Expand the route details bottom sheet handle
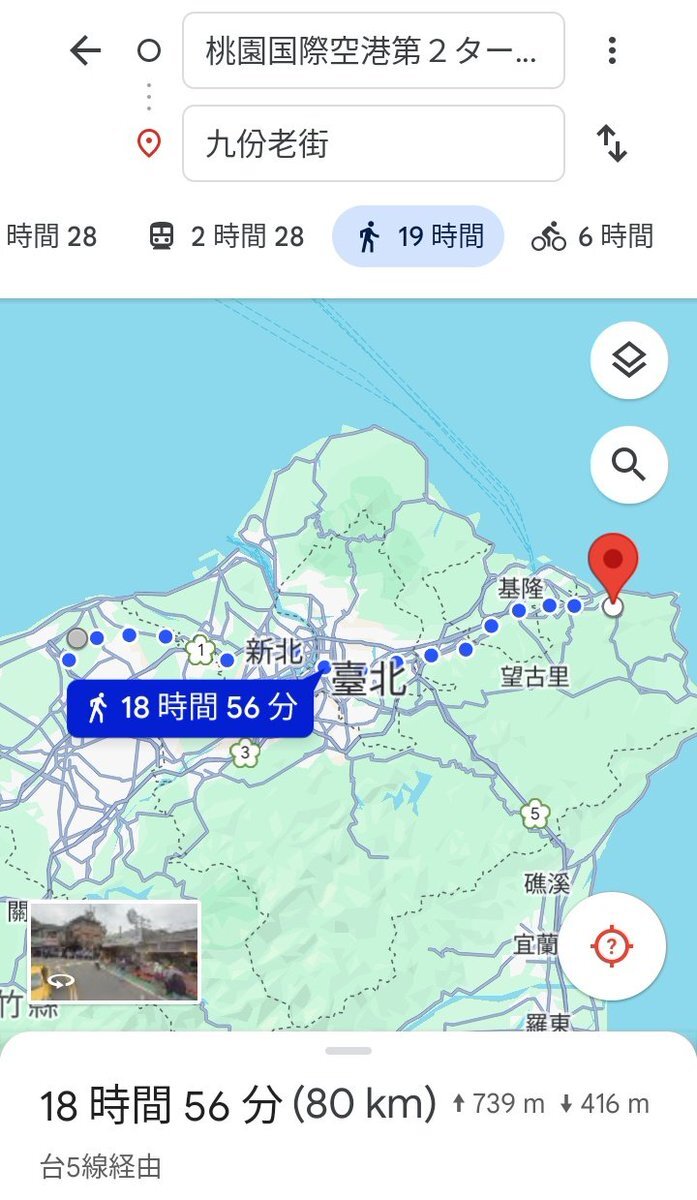 click(x=348, y=1051)
